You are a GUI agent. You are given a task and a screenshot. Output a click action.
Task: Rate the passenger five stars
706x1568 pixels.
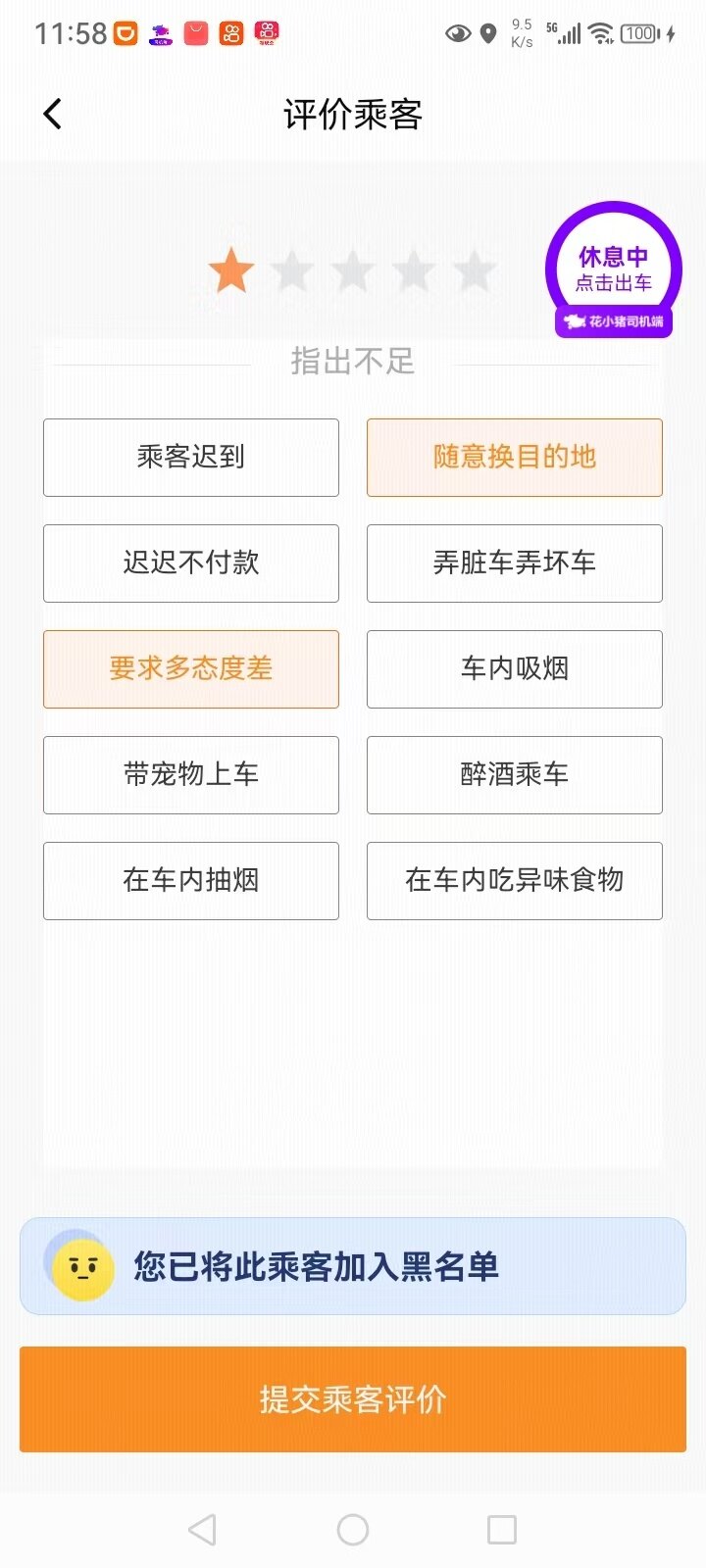475,271
